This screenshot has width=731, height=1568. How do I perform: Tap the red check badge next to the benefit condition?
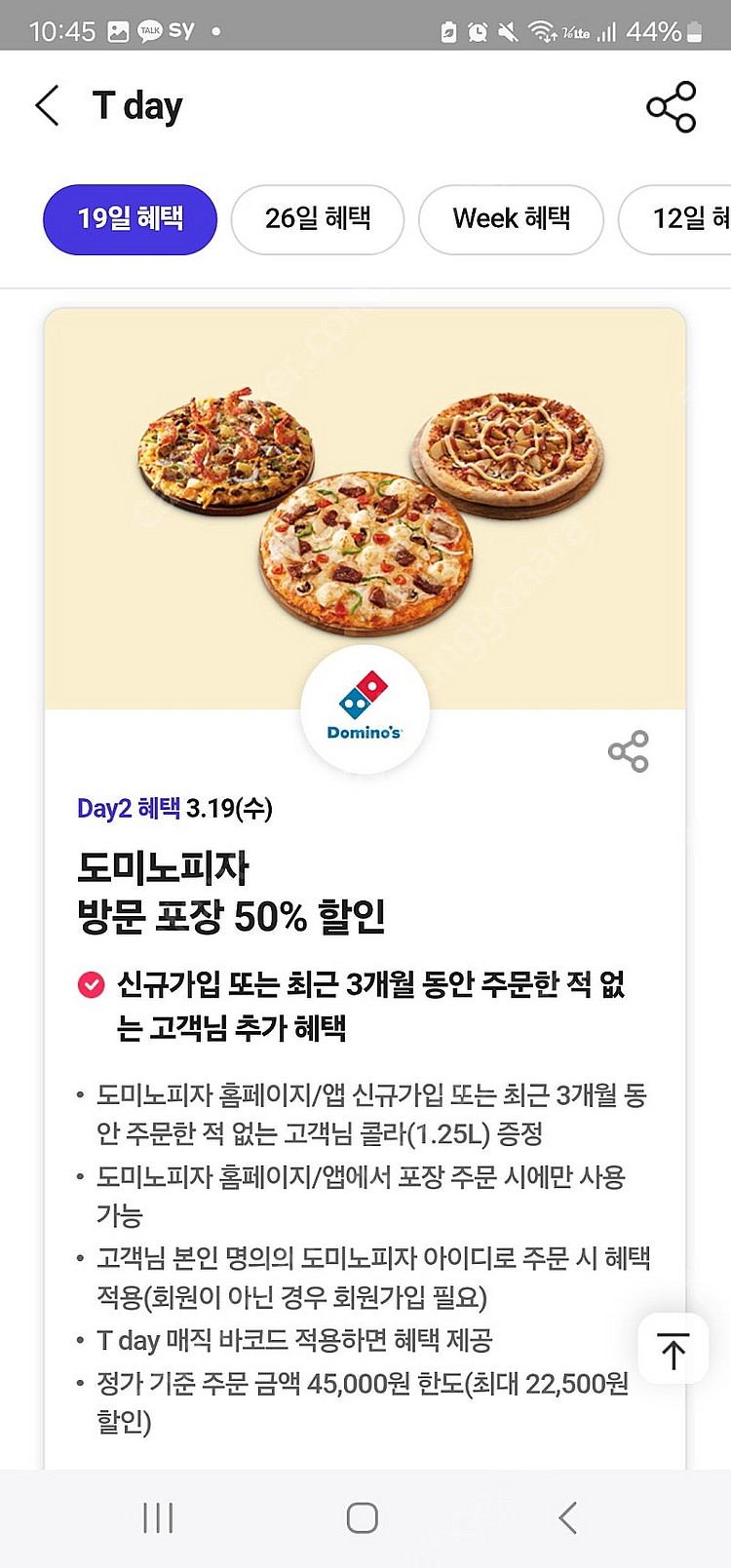point(91,984)
